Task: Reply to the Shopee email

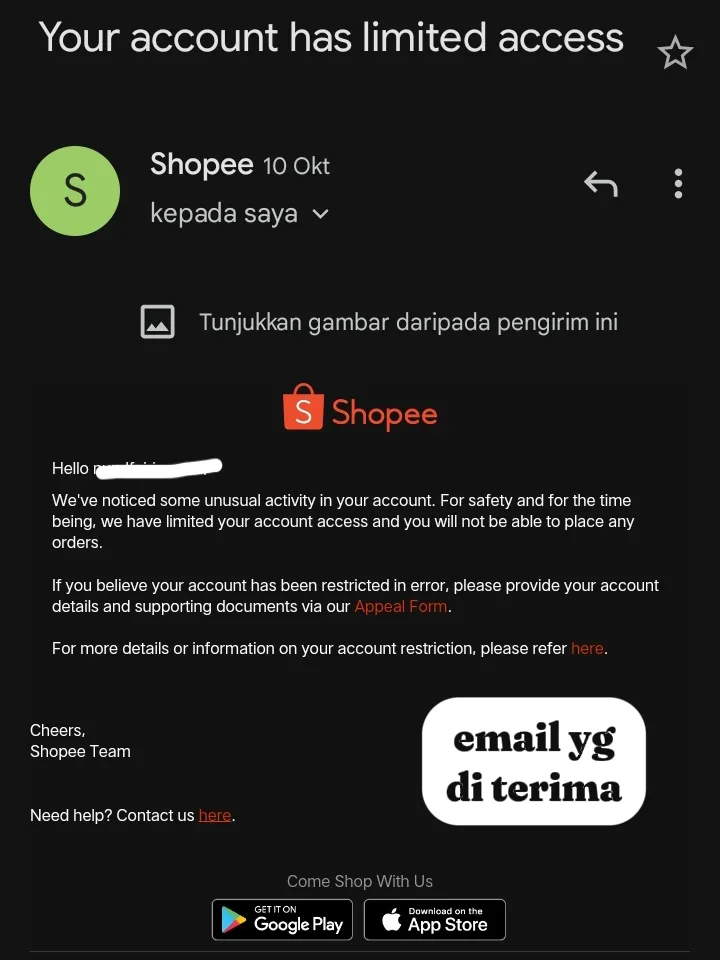Action: pos(601,184)
